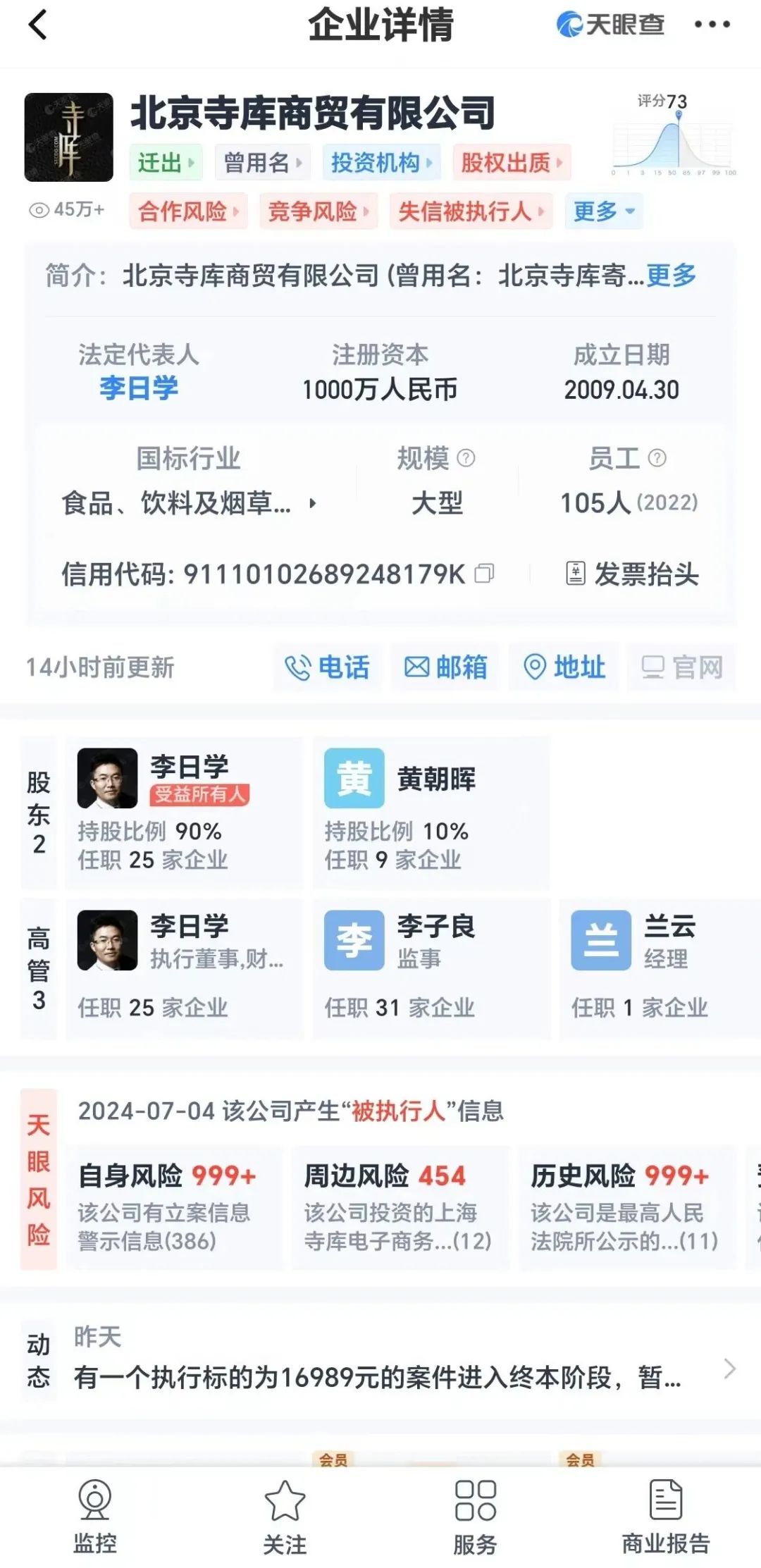Tap the 曾用名 tag
This screenshot has height=1568, width=761.
point(261,163)
